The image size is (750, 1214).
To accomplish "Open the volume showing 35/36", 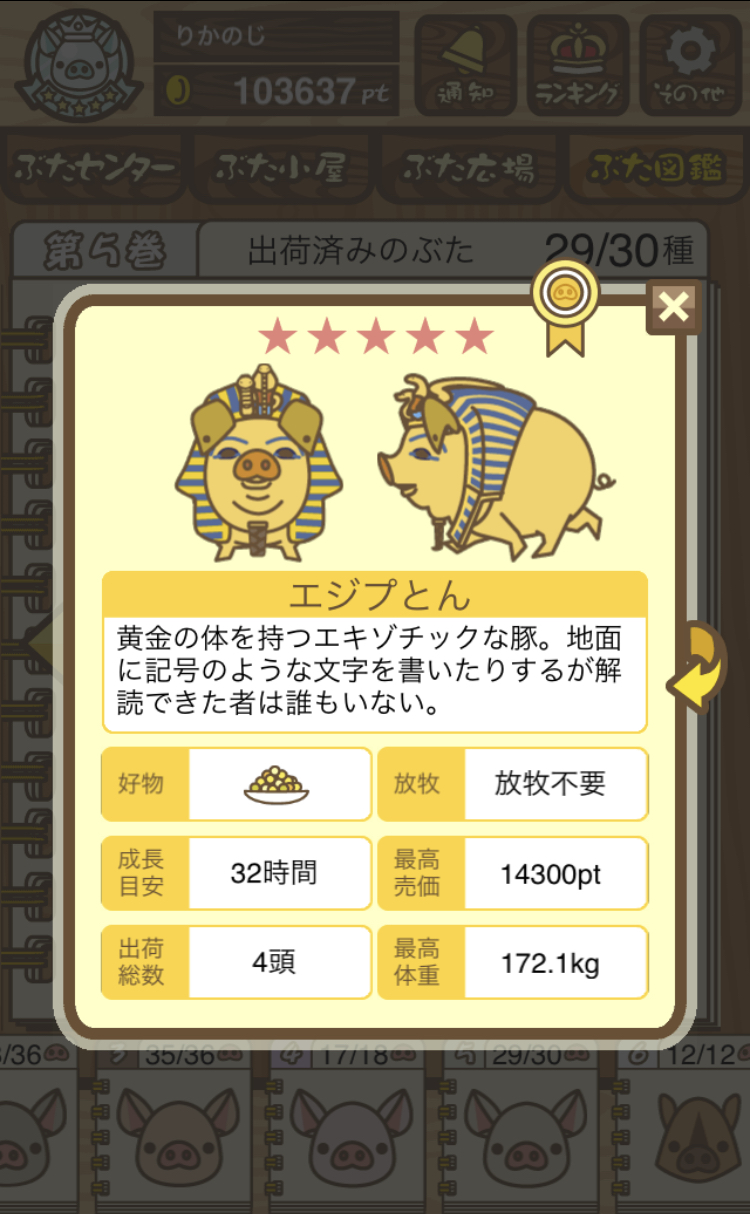I will [173, 1125].
